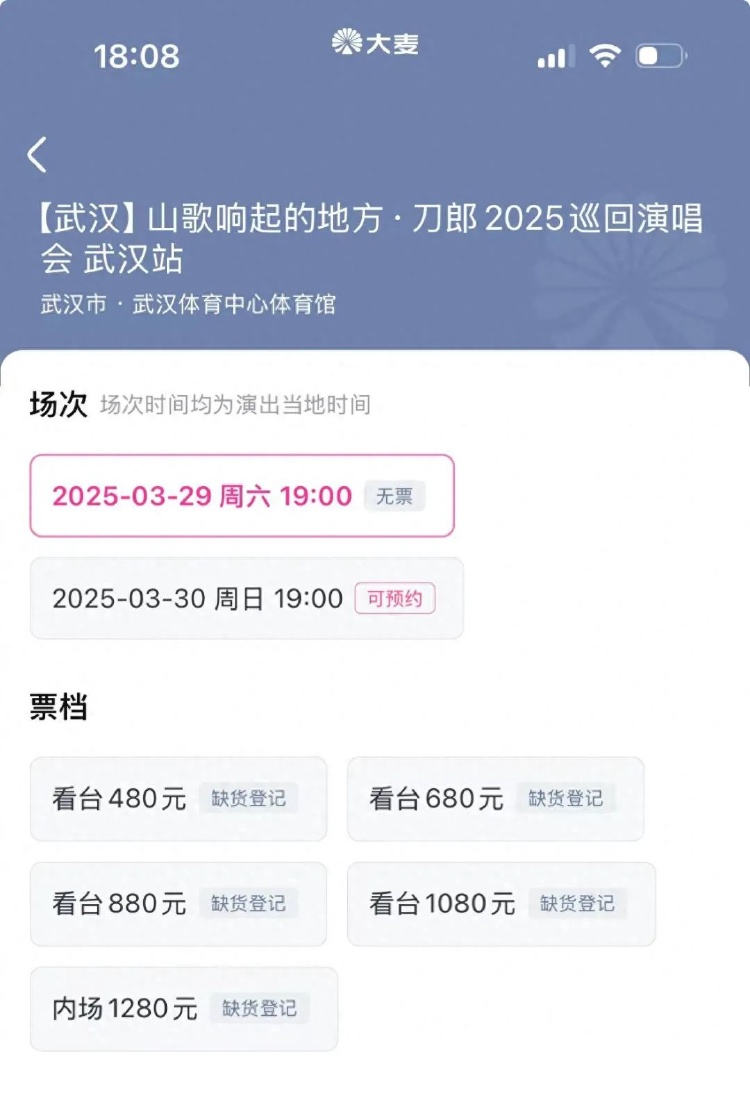750x1102 pixels.
Task: Choose the 看台 1080元 ticket tier
Action: point(501,903)
